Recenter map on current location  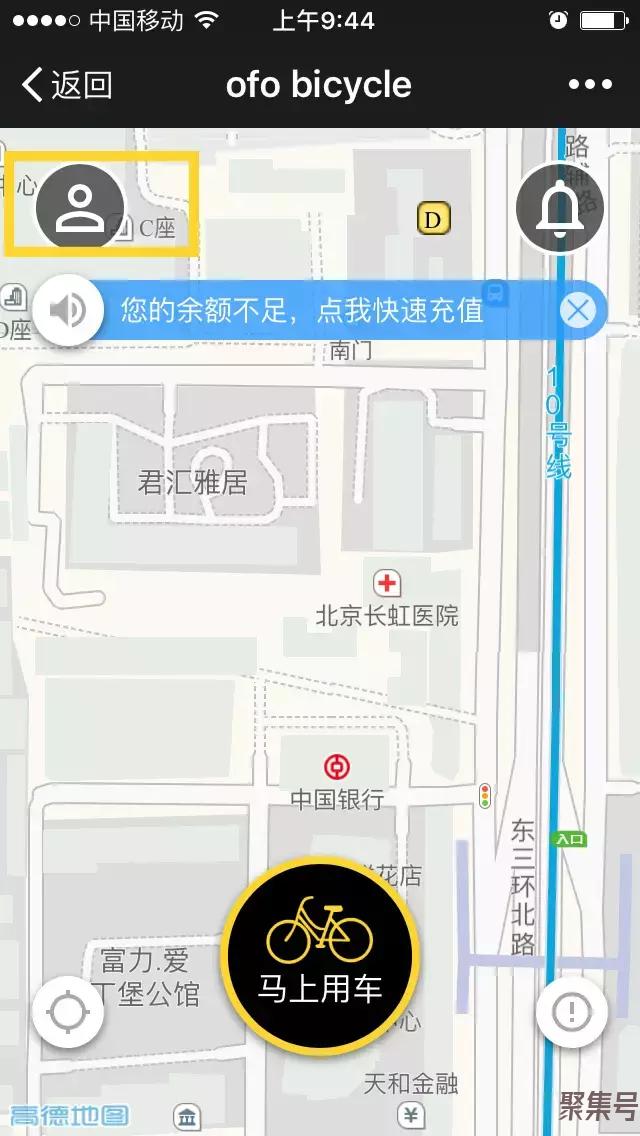(x=68, y=1012)
